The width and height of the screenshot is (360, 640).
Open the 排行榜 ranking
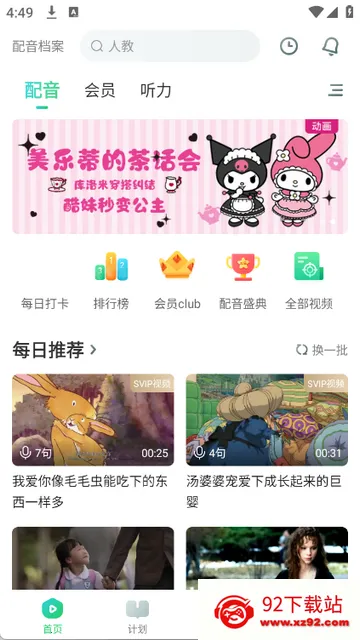tap(111, 281)
